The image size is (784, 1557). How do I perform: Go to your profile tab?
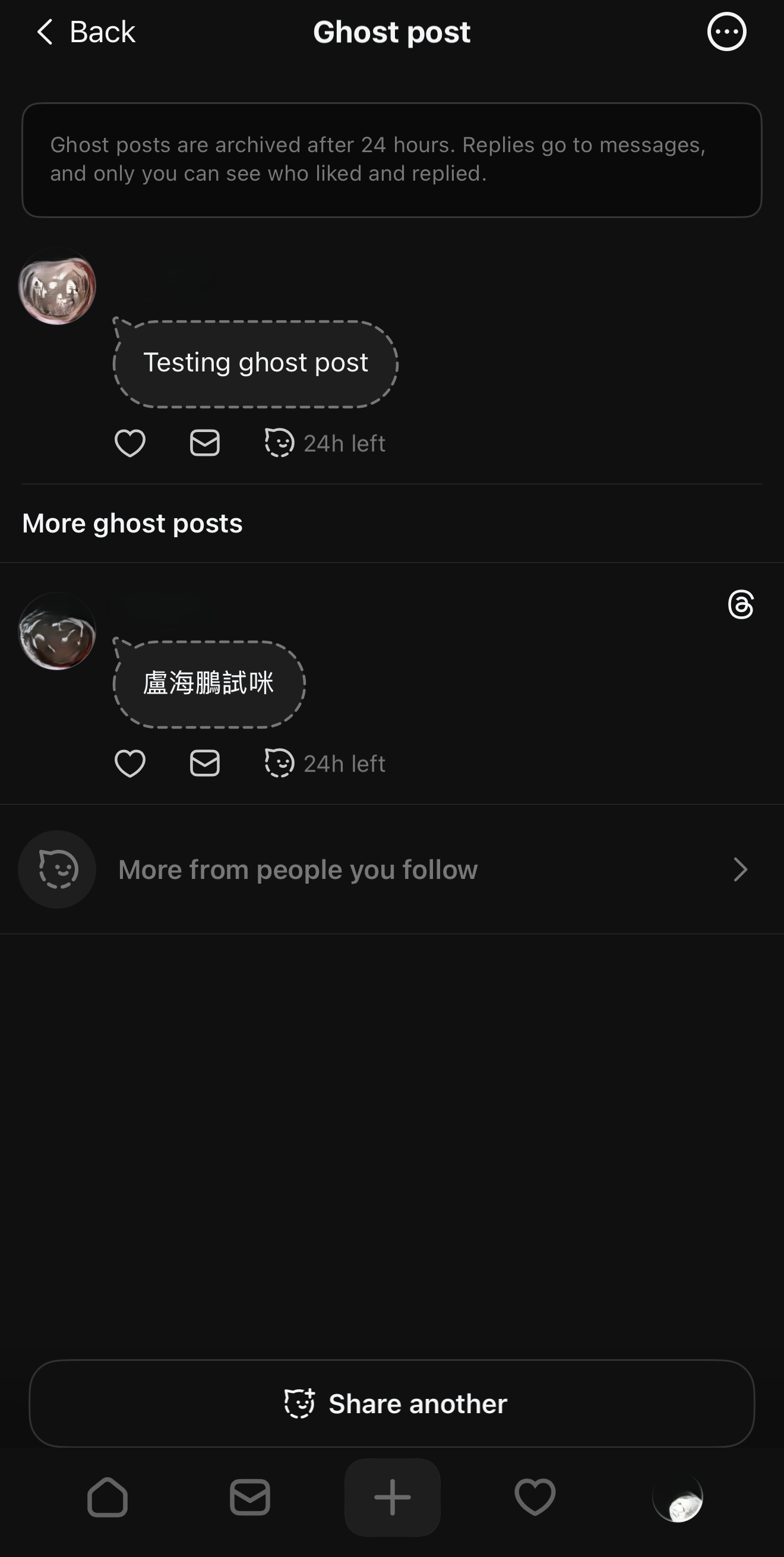tap(678, 1498)
